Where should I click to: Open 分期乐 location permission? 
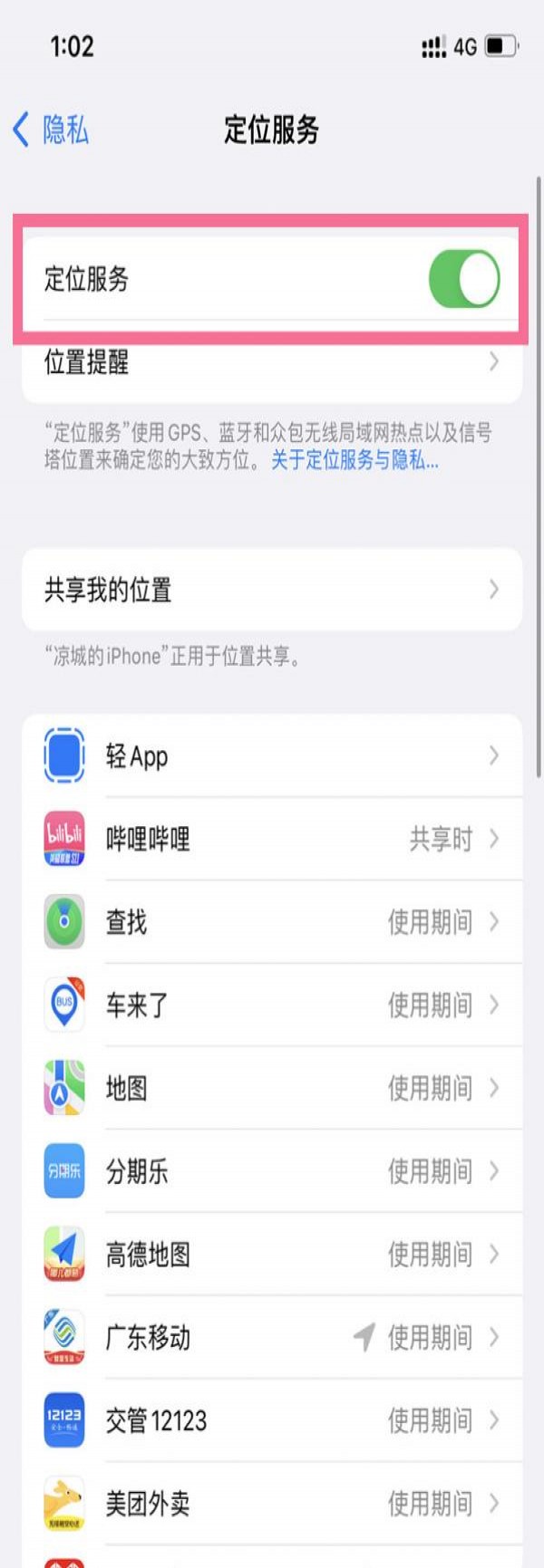(x=272, y=1171)
